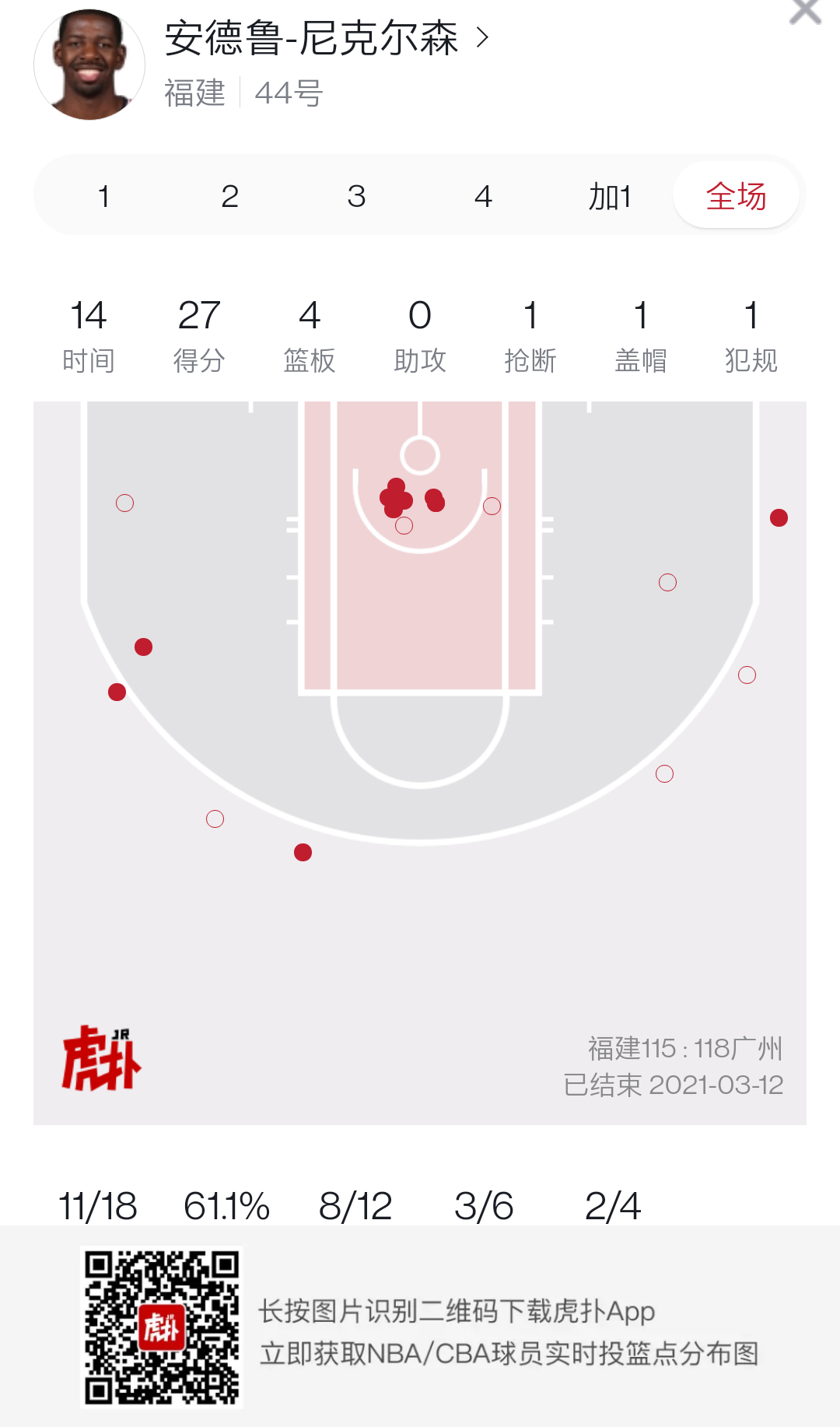View quarter 4 shot chart
Viewport: 840px width, 1427px height.
click(x=483, y=196)
